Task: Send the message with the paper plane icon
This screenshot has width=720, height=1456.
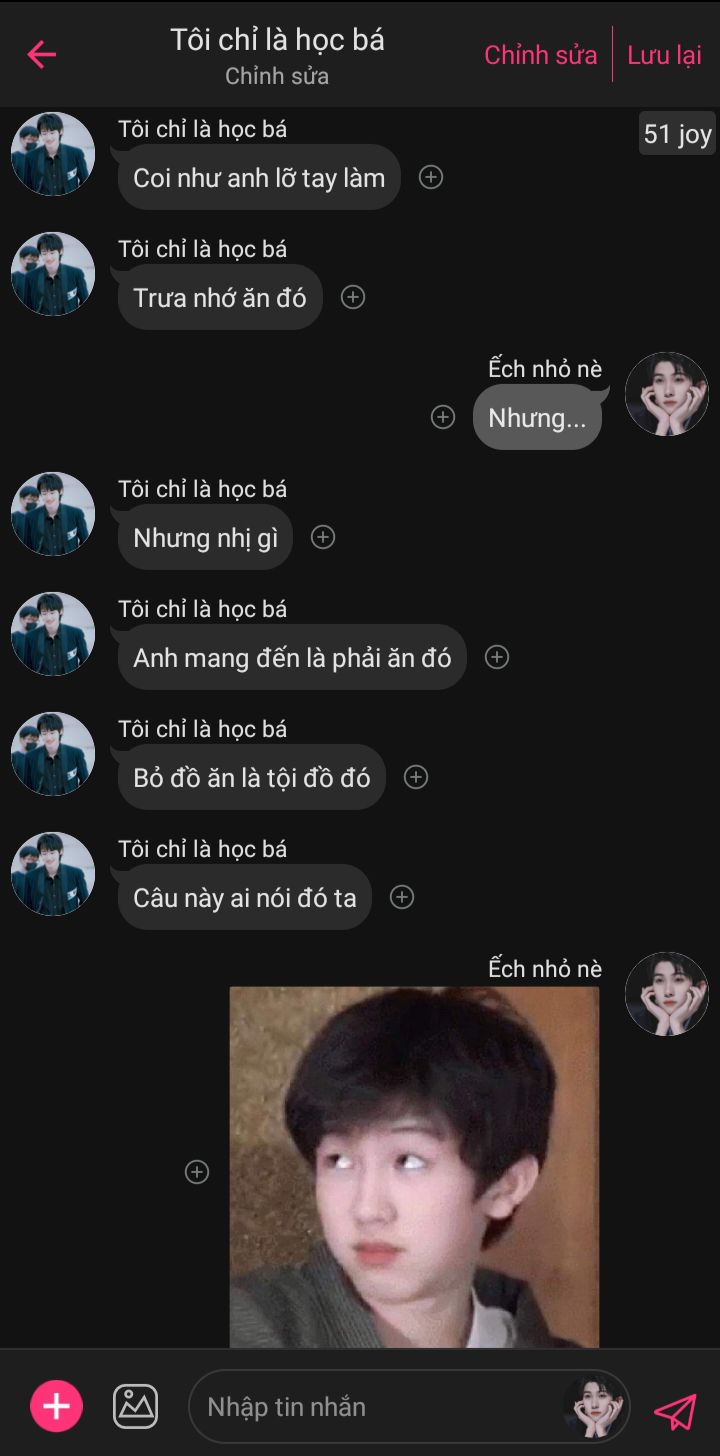Action: [675, 1409]
